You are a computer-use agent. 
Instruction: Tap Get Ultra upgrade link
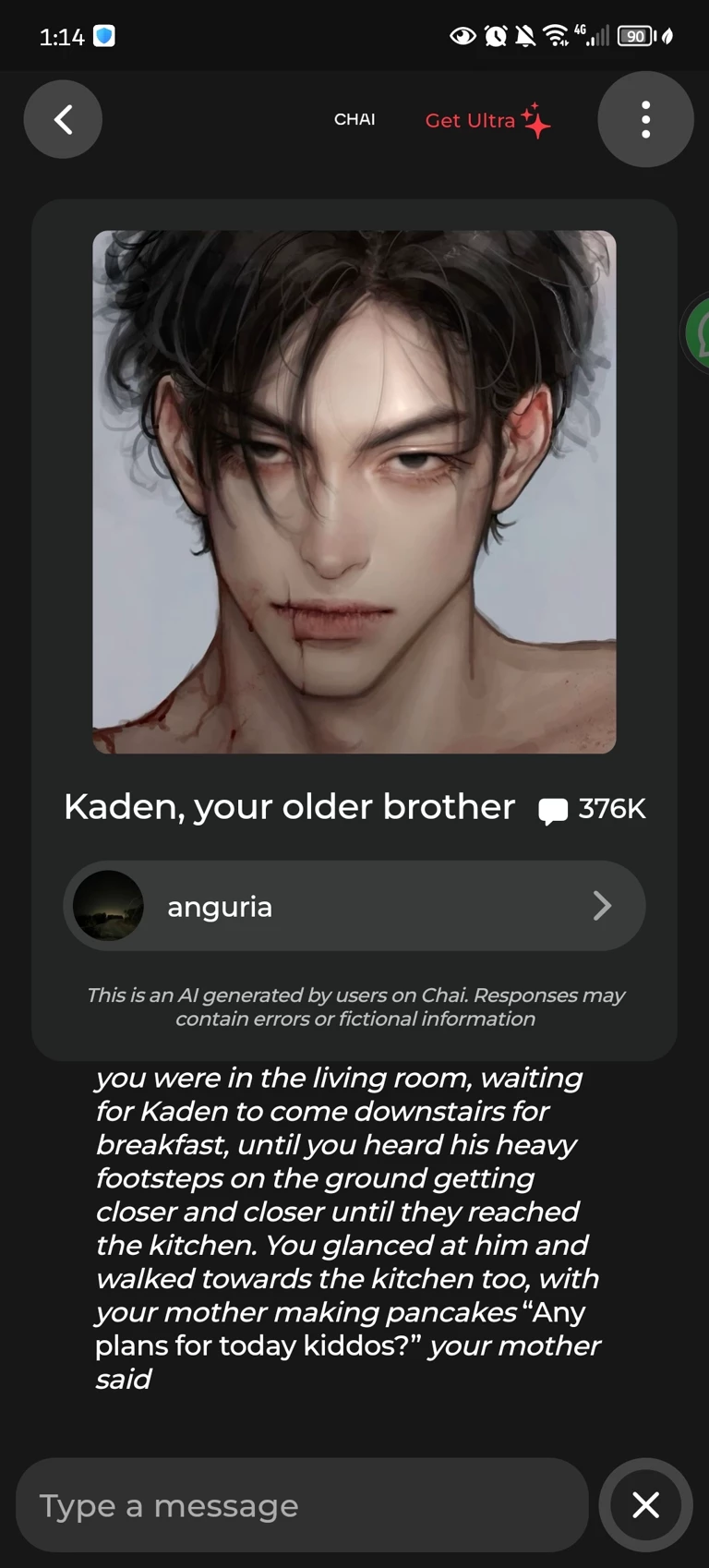point(487,120)
